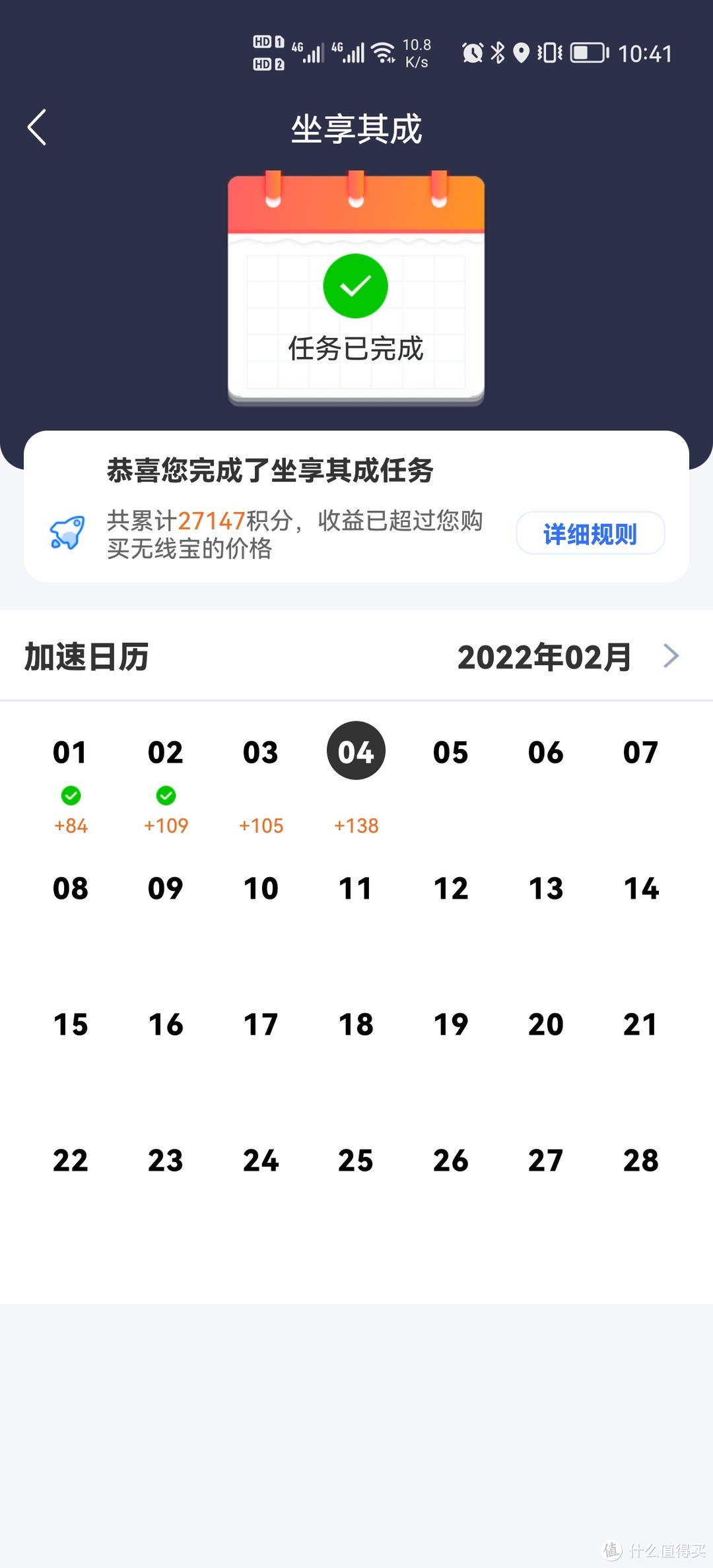
Task: Open the 详细规则 rules button
Action: [x=590, y=533]
